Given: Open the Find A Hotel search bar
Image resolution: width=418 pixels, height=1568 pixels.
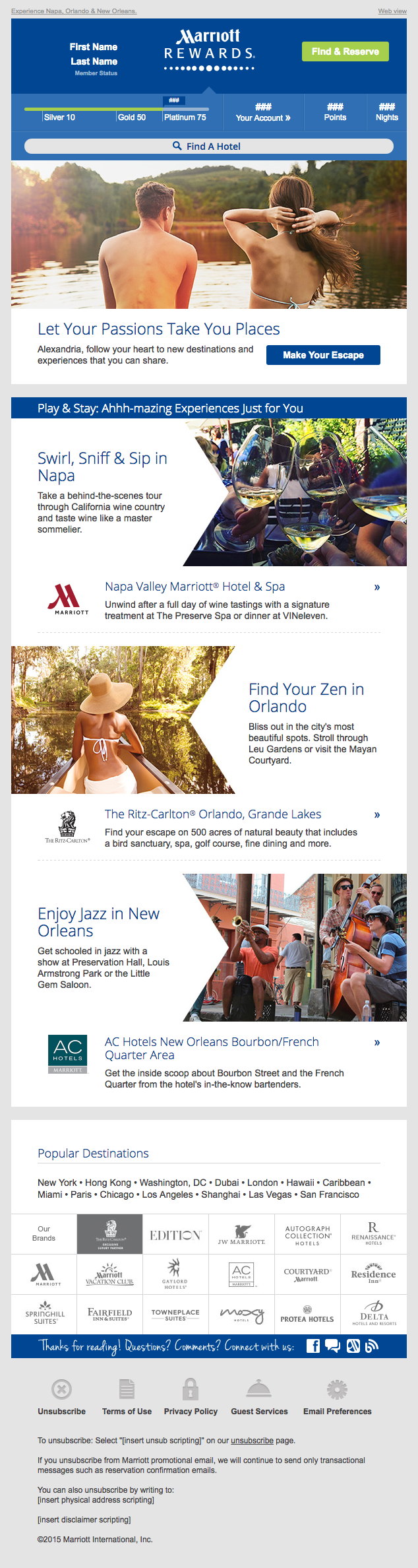Looking at the screenshot, I should [208, 147].
